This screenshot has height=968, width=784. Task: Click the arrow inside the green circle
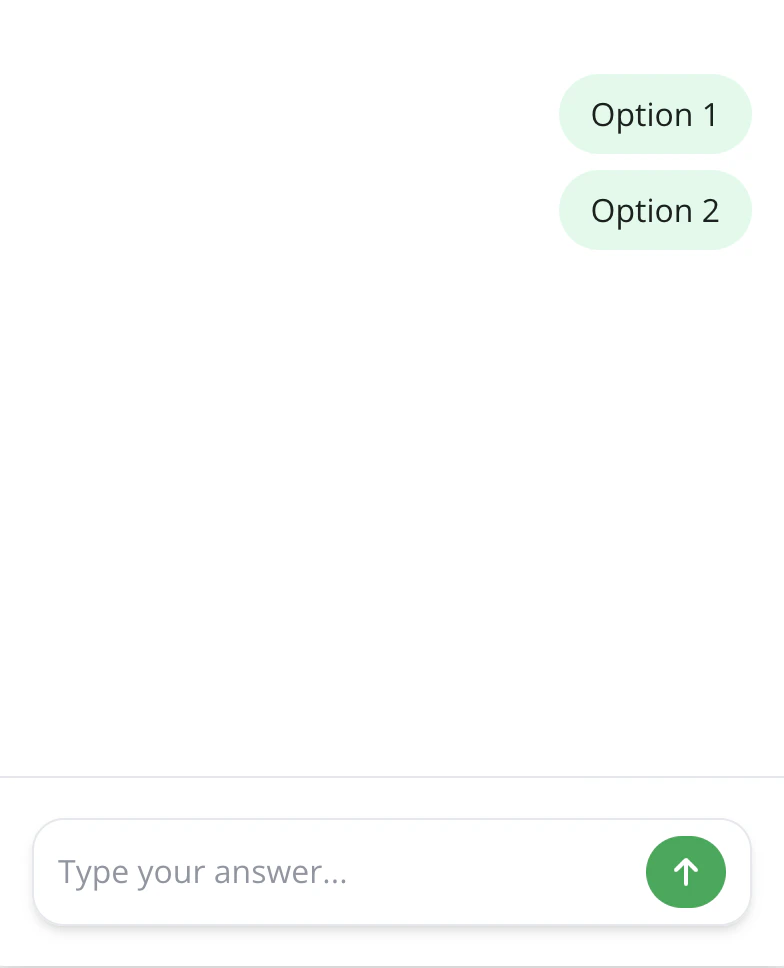coord(686,872)
